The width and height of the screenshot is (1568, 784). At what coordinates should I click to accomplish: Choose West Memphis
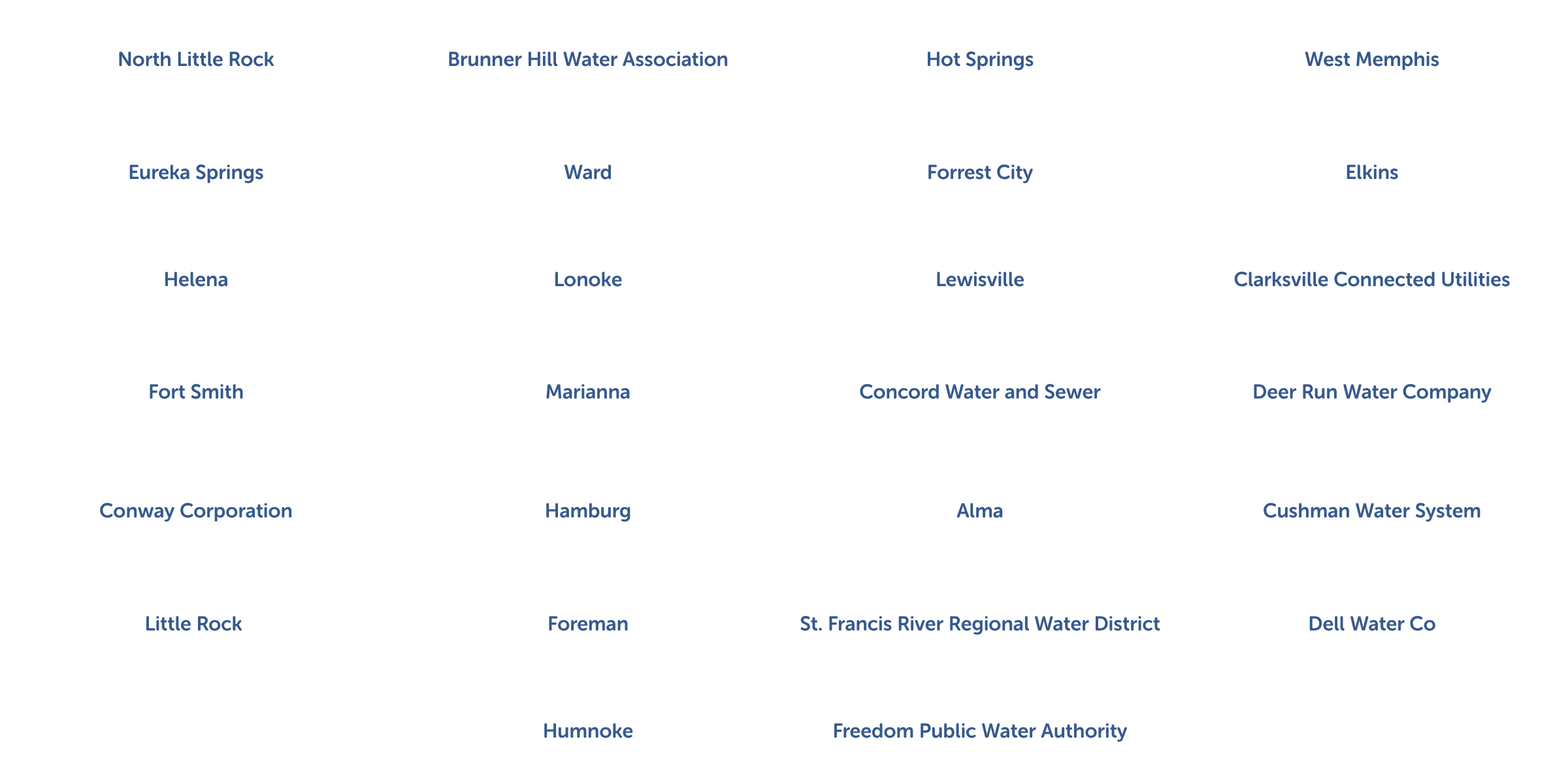click(1371, 60)
